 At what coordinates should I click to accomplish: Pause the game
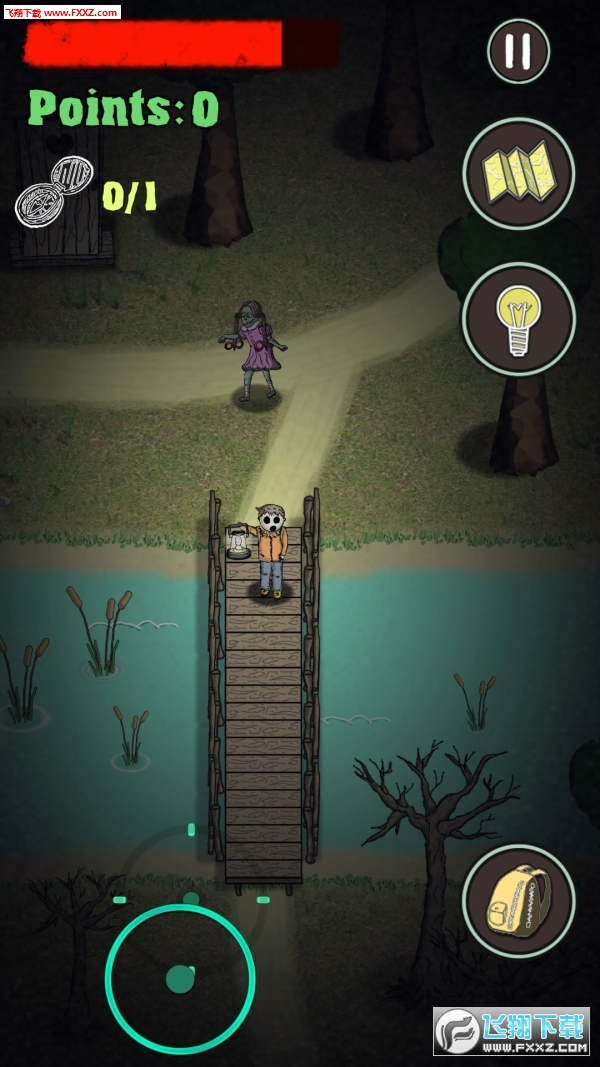pyautogui.click(x=518, y=51)
